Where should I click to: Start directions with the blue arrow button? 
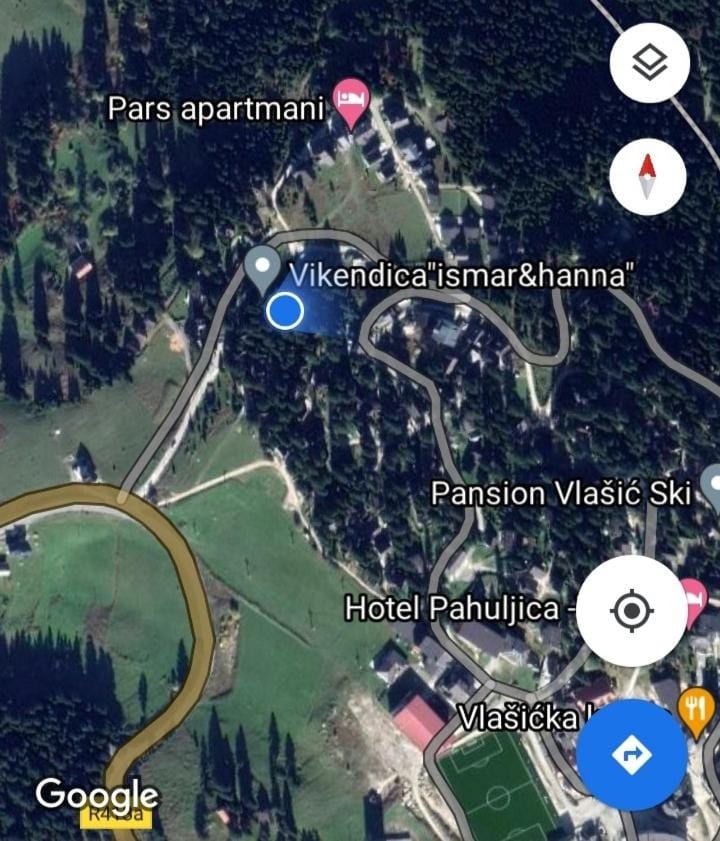(x=631, y=754)
